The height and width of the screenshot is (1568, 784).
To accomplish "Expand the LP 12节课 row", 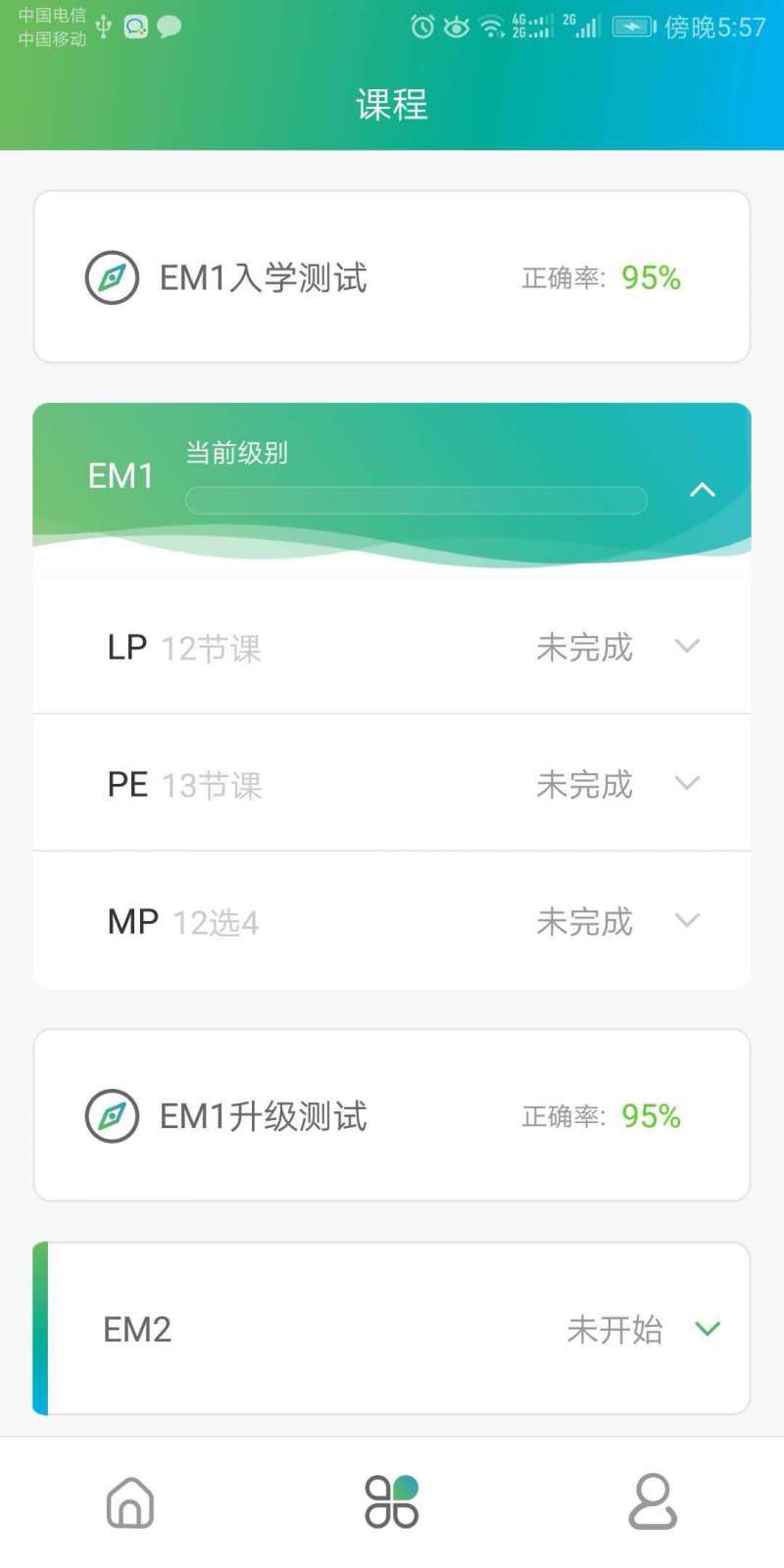I will tap(392, 646).
